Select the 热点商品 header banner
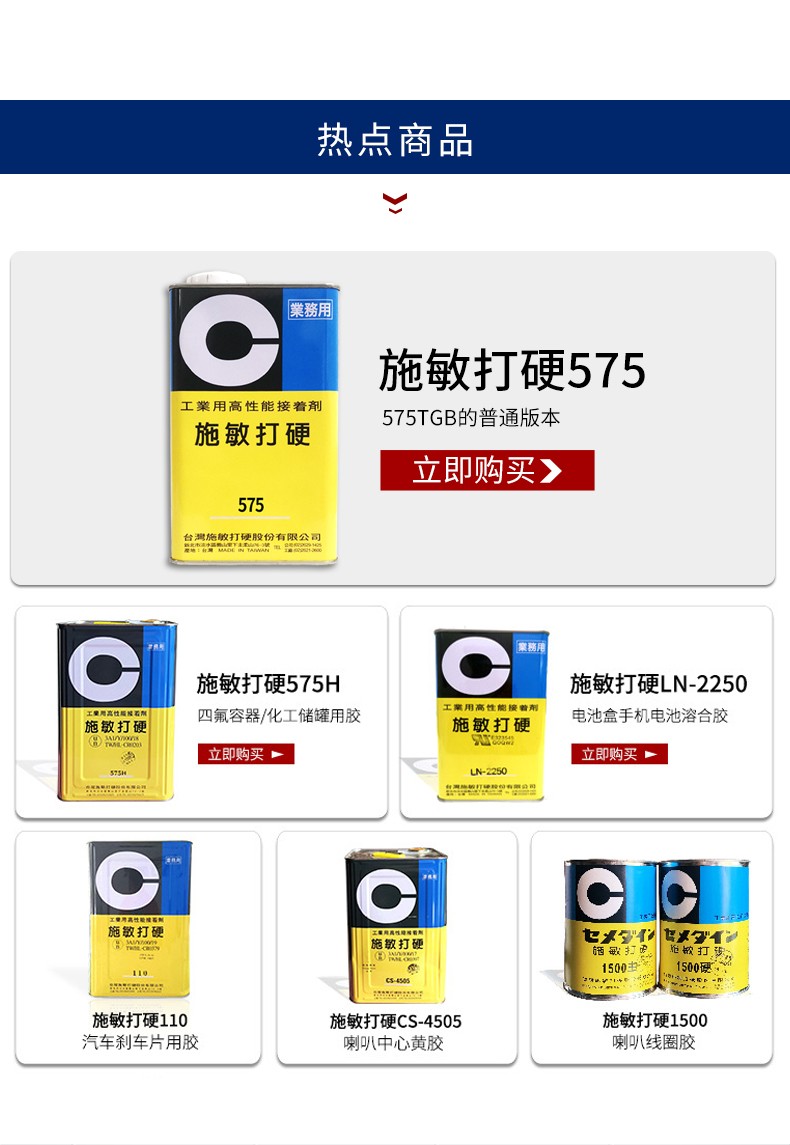Viewport: 790px width, 1145px height. click(x=395, y=141)
